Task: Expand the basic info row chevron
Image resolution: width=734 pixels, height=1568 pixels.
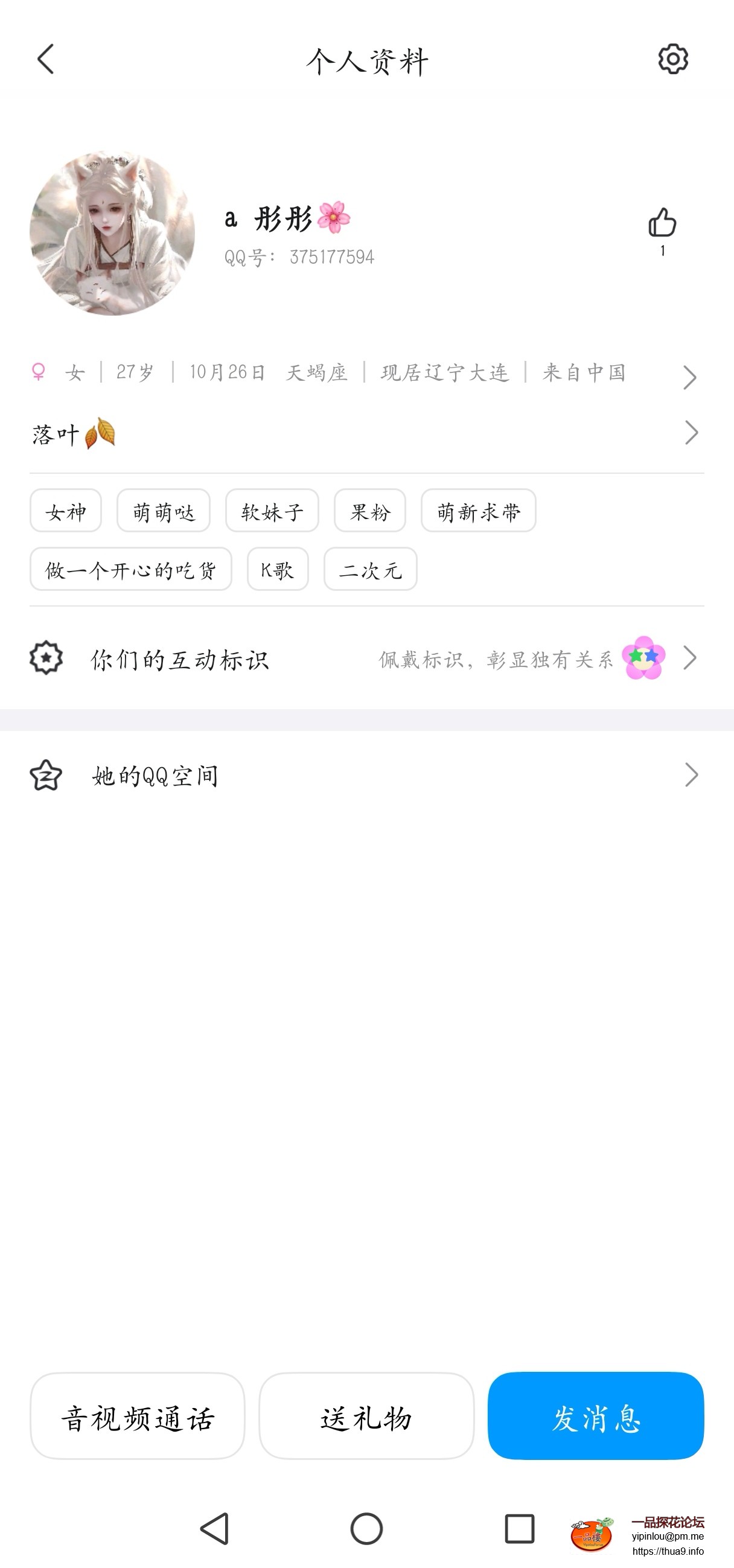Action: coord(691,377)
